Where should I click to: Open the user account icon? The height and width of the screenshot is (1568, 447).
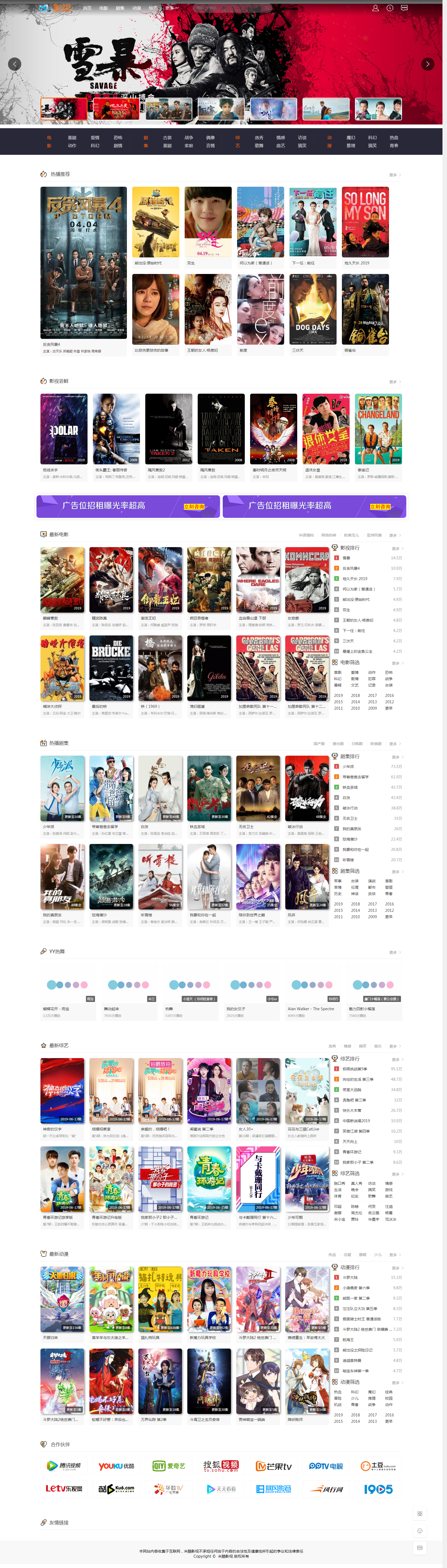pyautogui.click(x=375, y=8)
